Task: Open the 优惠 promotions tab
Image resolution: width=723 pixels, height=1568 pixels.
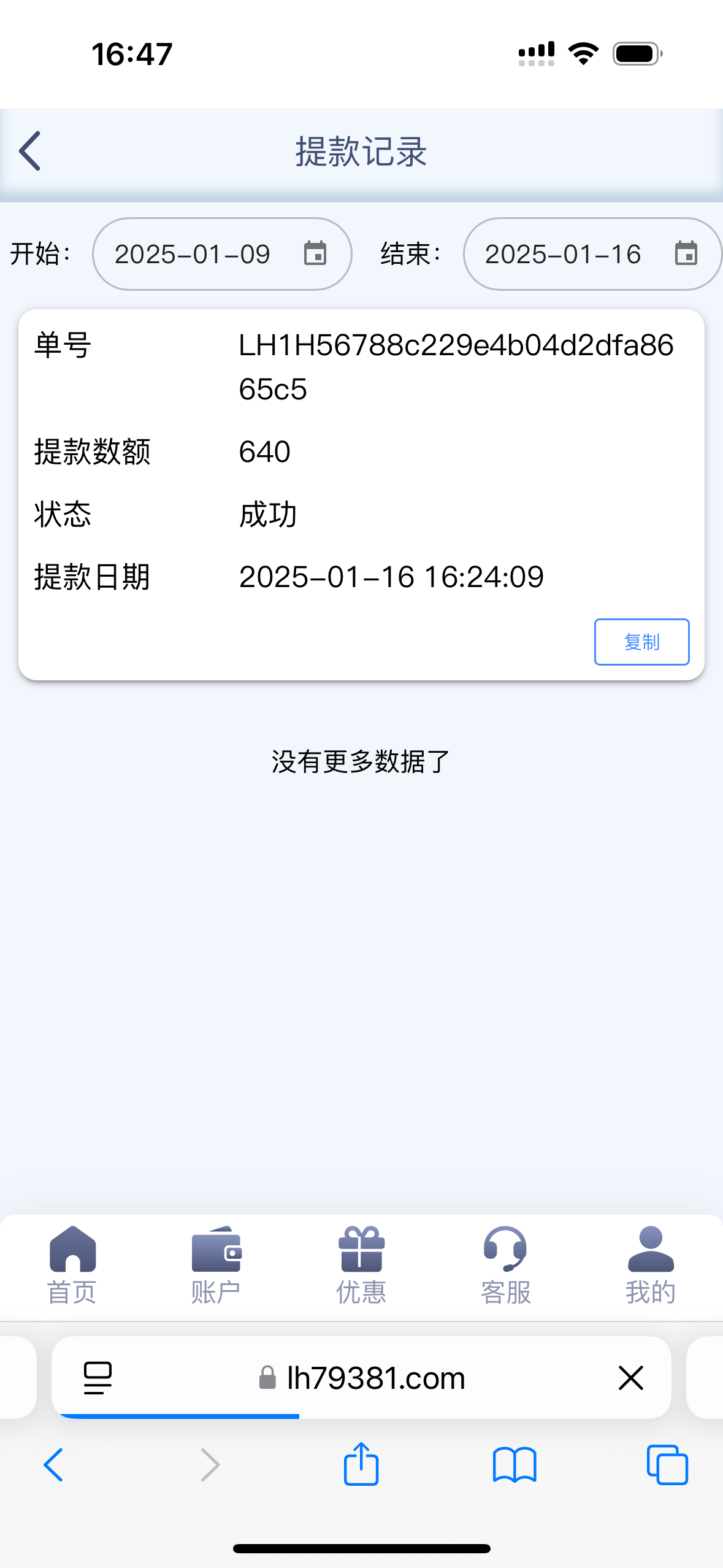Action: 361,1265
